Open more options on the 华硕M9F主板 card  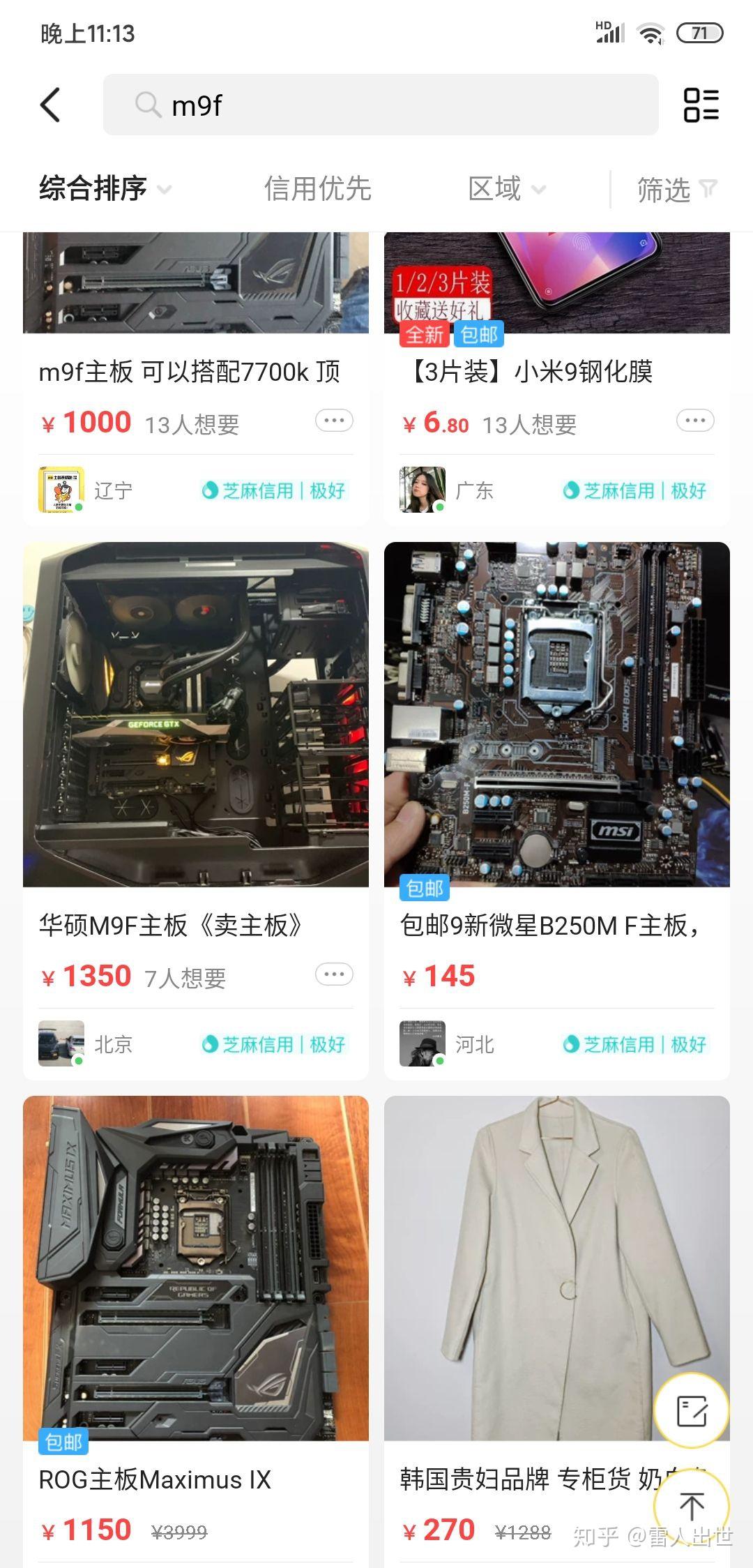pos(334,974)
